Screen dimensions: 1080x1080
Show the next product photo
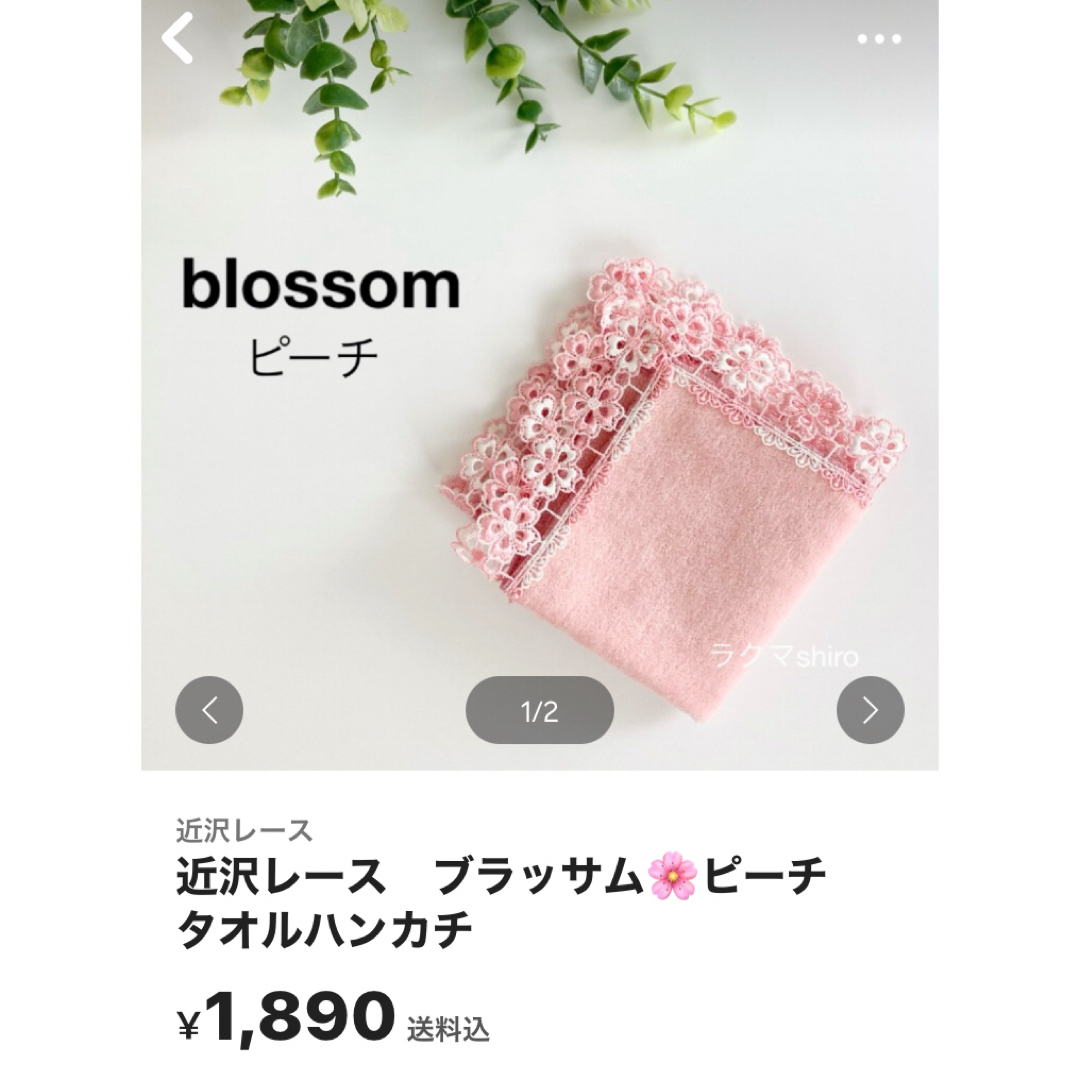click(870, 710)
